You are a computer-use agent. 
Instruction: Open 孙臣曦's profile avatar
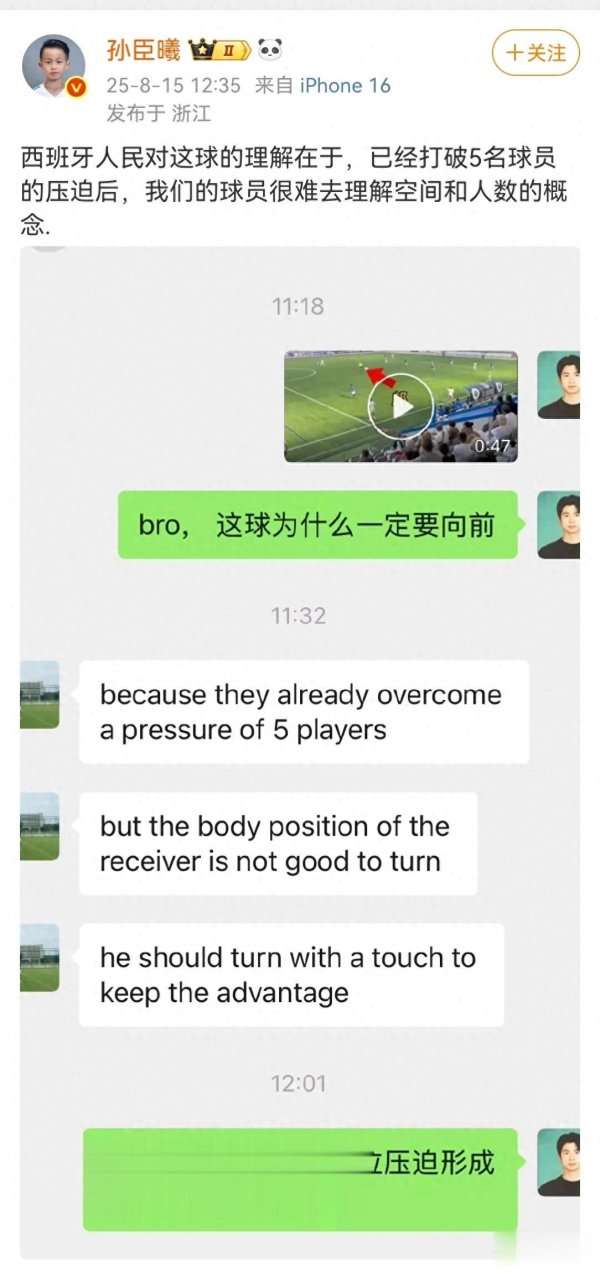[x=54, y=66]
